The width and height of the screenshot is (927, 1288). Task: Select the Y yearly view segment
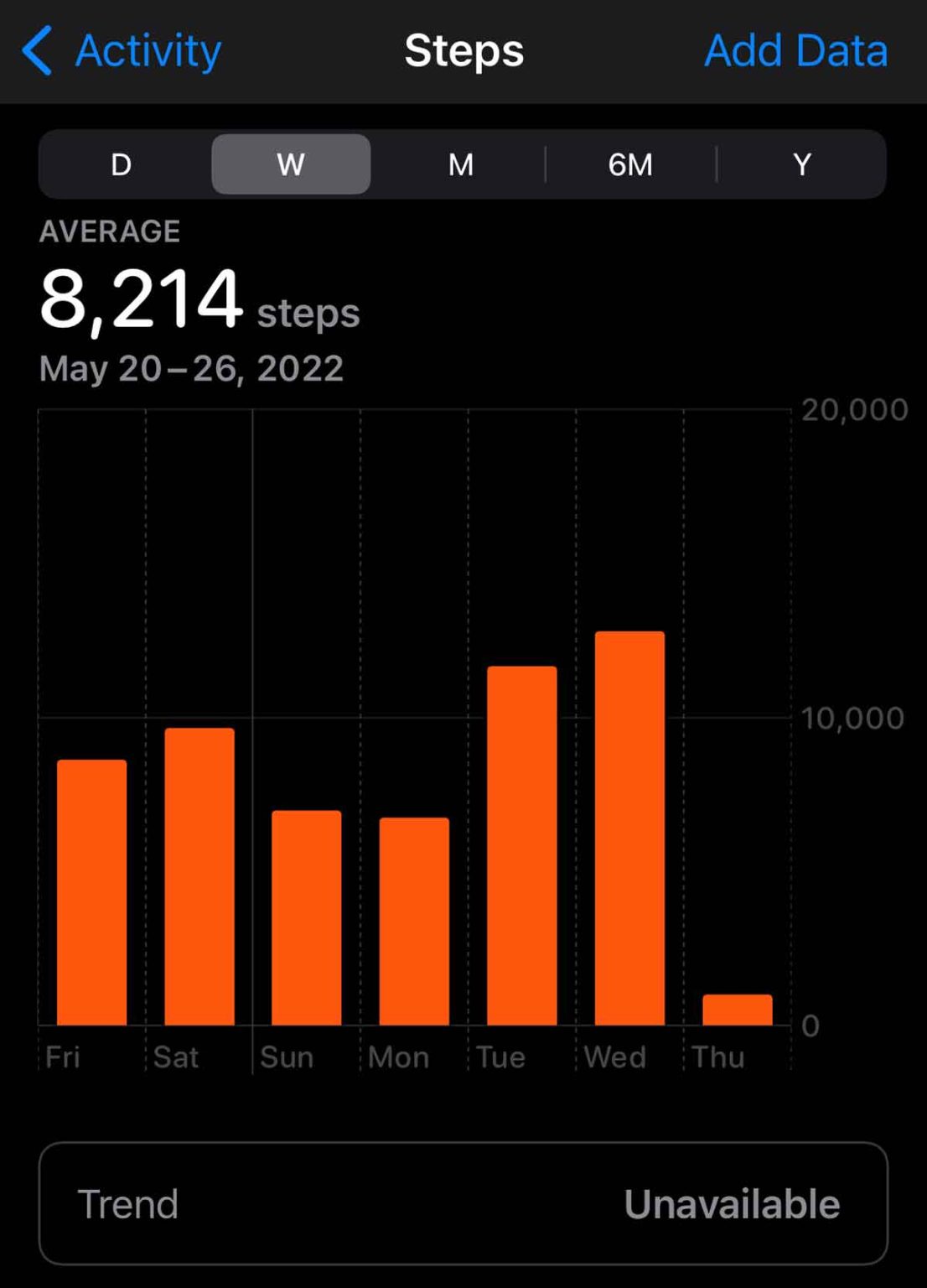pyautogui.click(x=801, y=164)
